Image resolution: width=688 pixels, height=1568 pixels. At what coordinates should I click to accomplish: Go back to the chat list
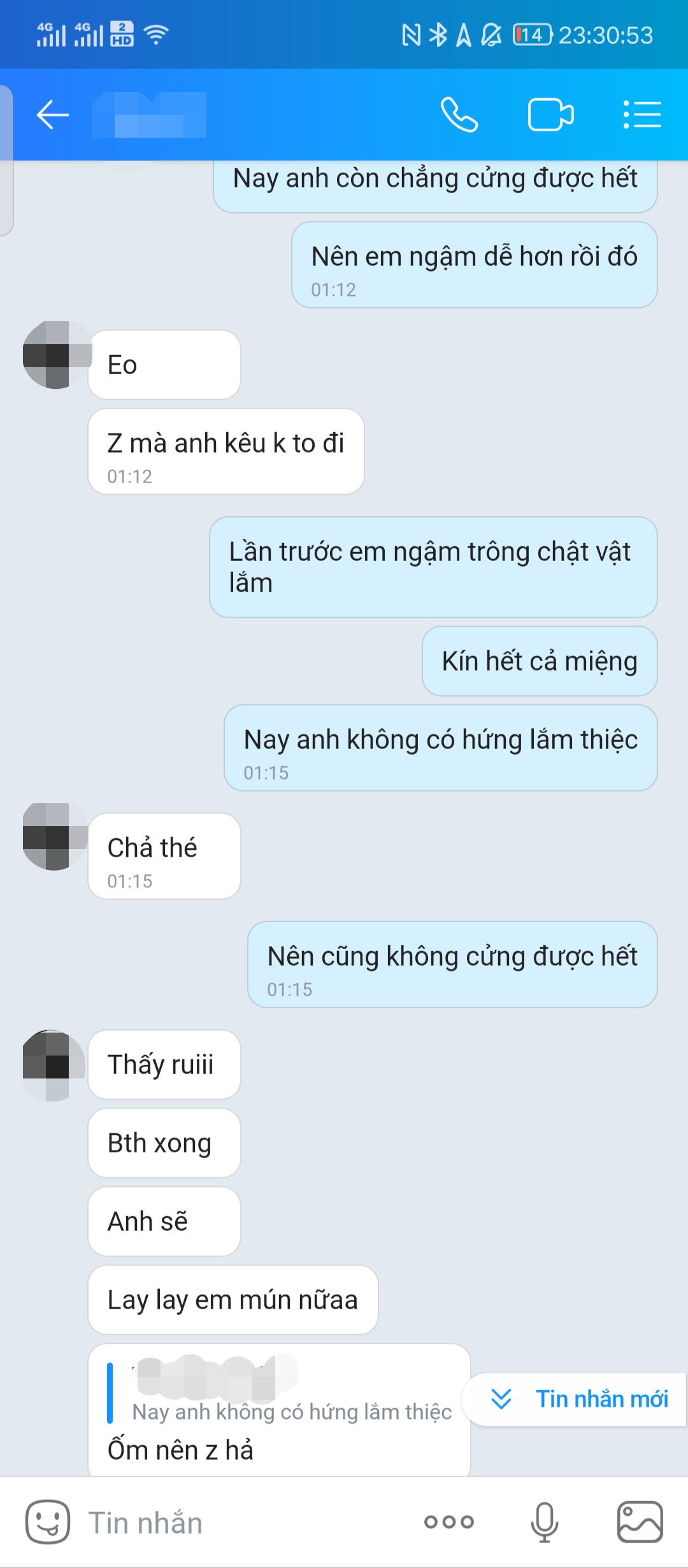point(53,115)
